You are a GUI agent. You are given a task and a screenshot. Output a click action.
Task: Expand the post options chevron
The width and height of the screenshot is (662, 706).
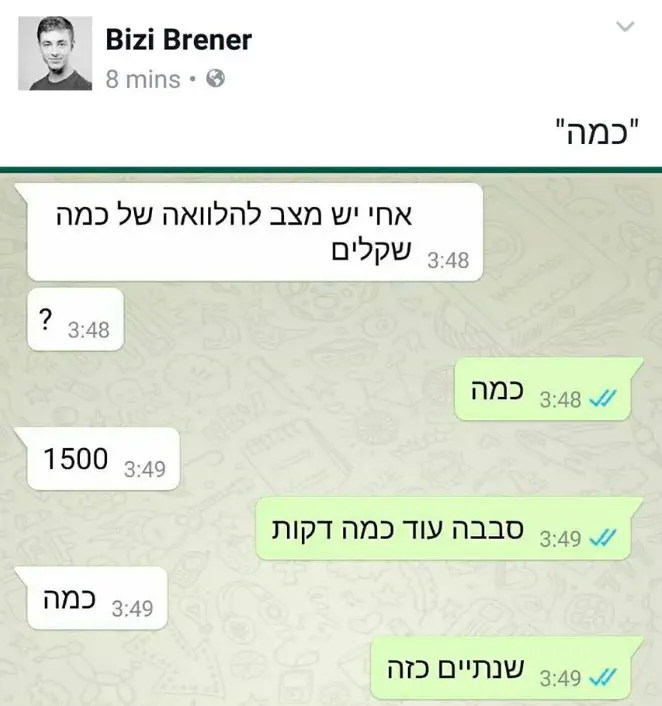[x=626, y=27]
